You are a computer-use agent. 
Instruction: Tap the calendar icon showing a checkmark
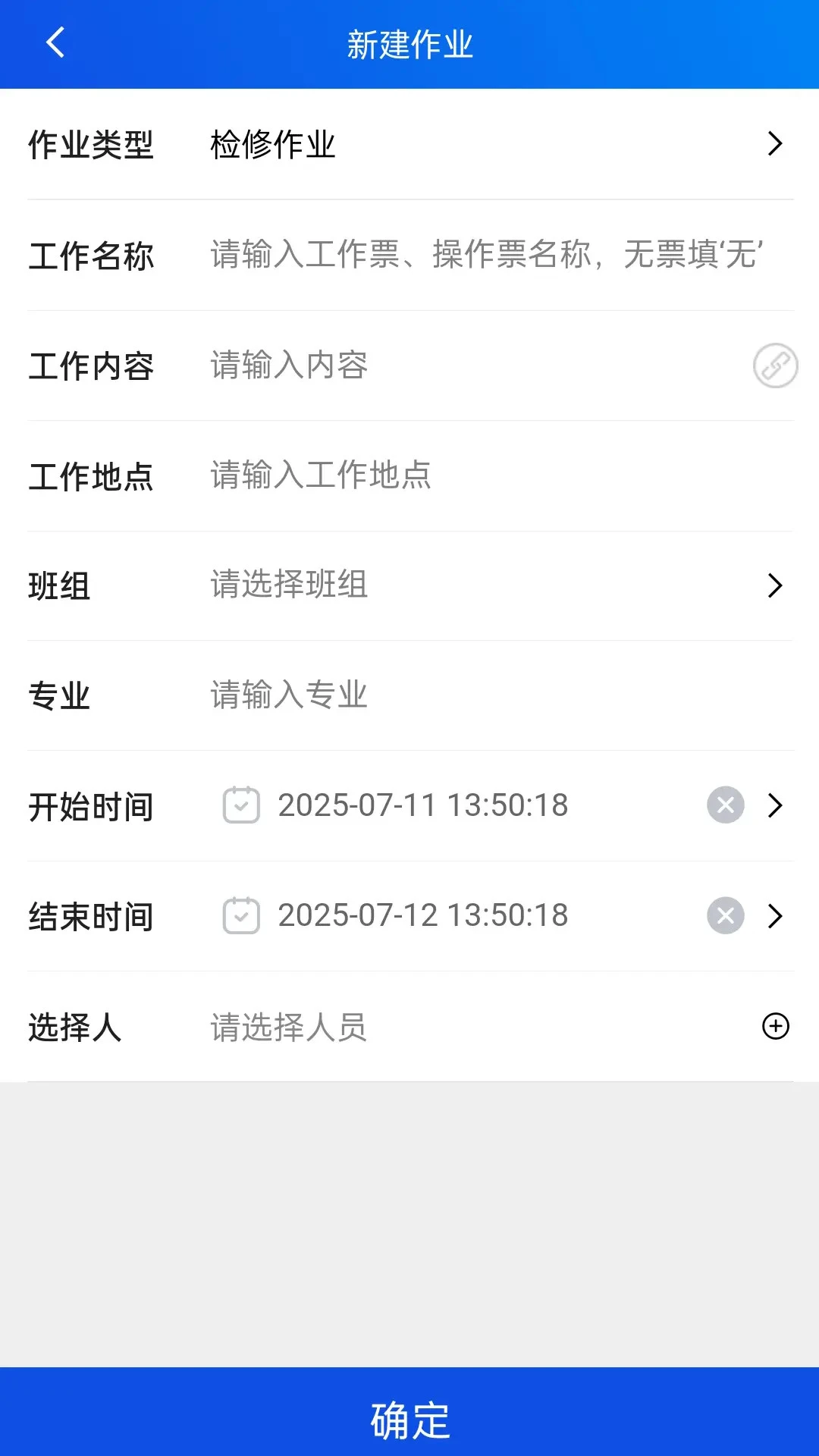point(241,805)
